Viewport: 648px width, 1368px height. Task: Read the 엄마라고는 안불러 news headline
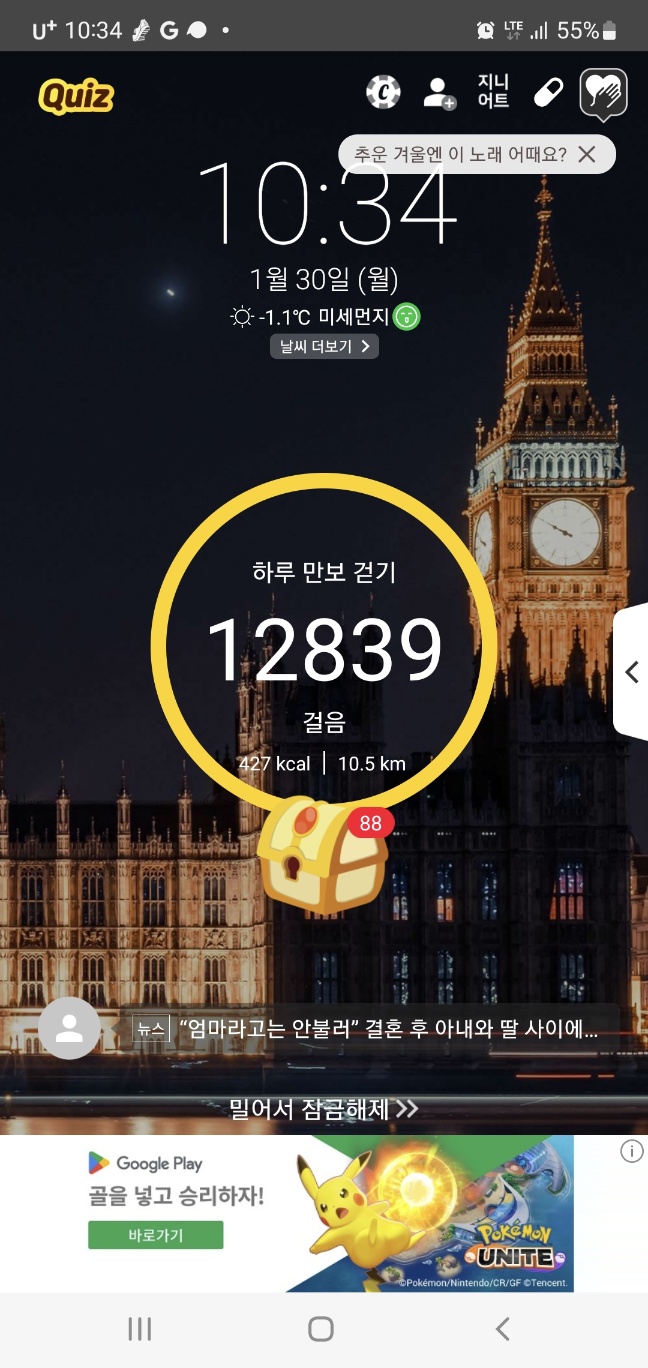pos(387,1029)
